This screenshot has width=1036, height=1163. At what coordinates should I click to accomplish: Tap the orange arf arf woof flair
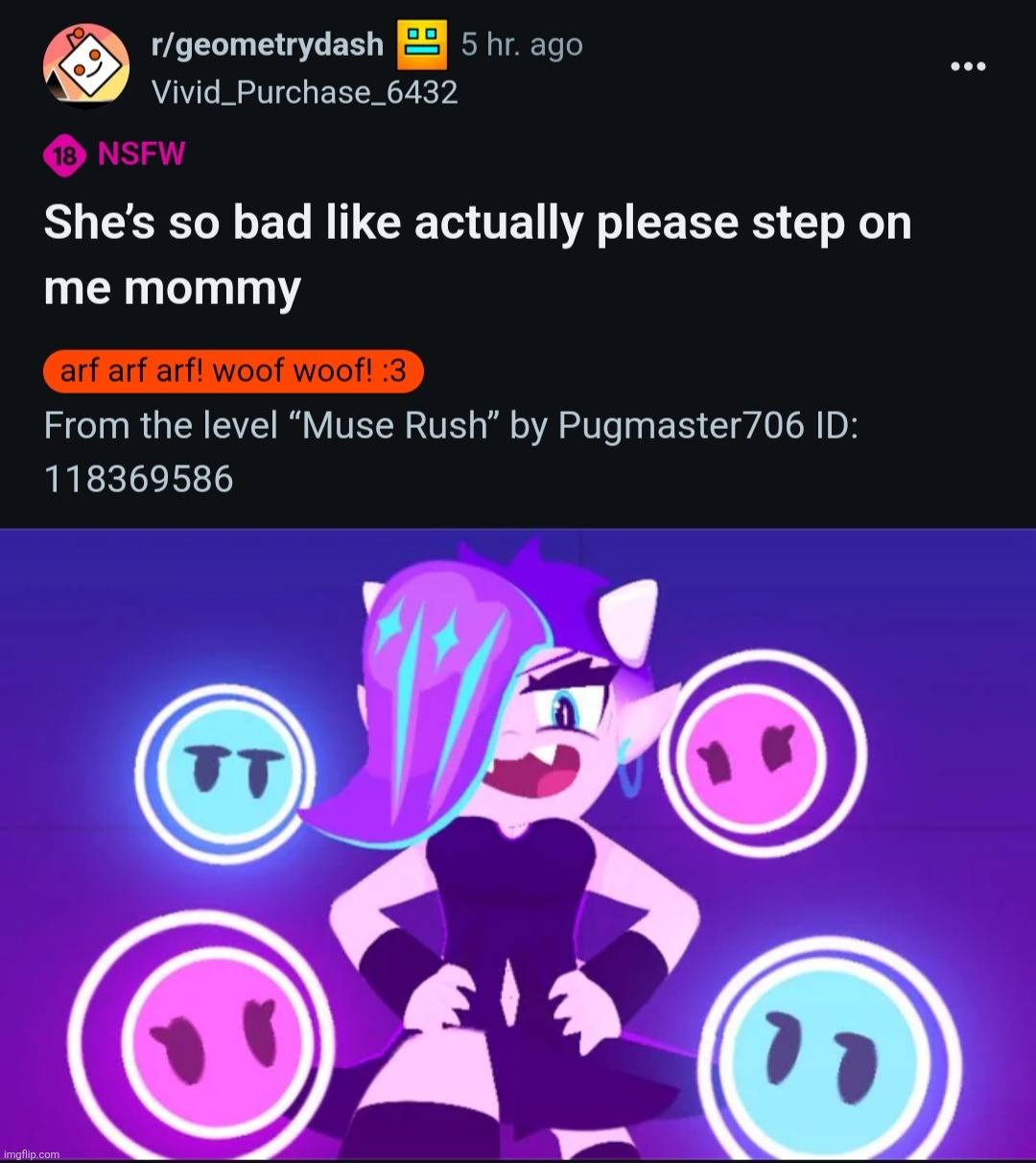click(233, 371)
